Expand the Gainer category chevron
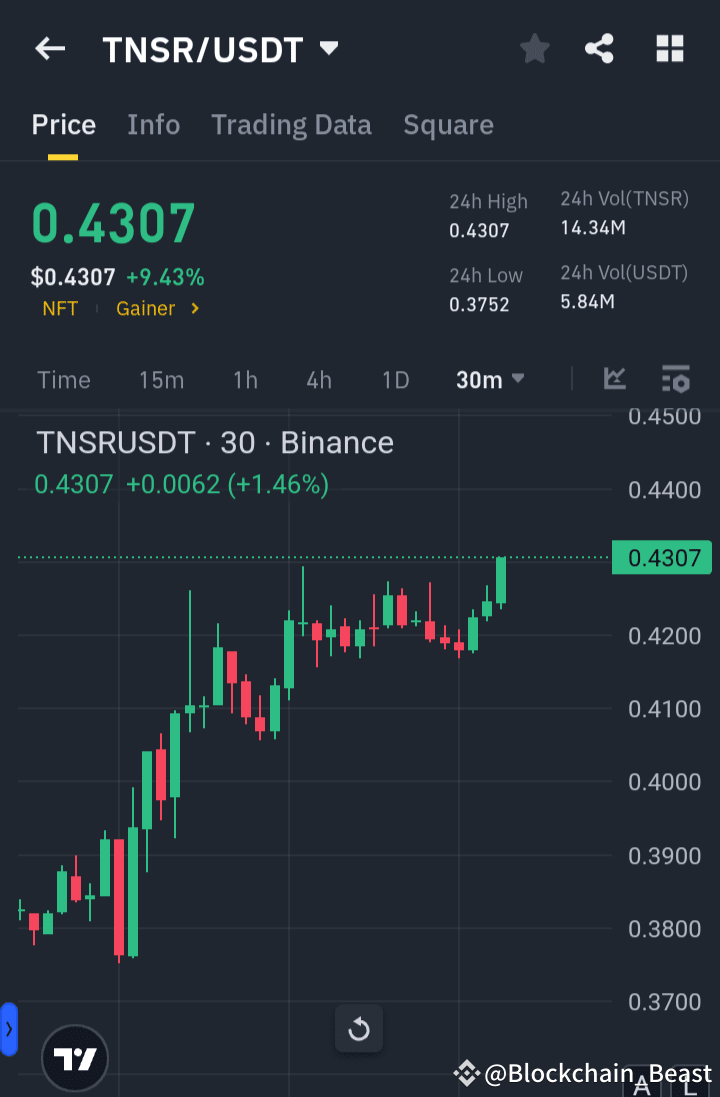The image size is (720, 1097). pos(194,309)
